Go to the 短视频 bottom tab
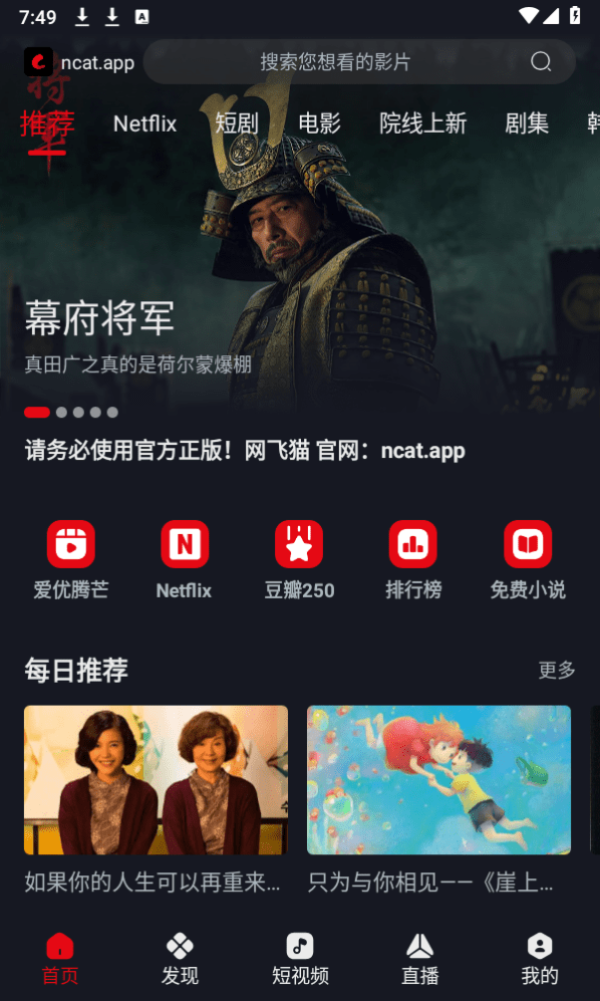600x1001 pixels. coord(300,960)
